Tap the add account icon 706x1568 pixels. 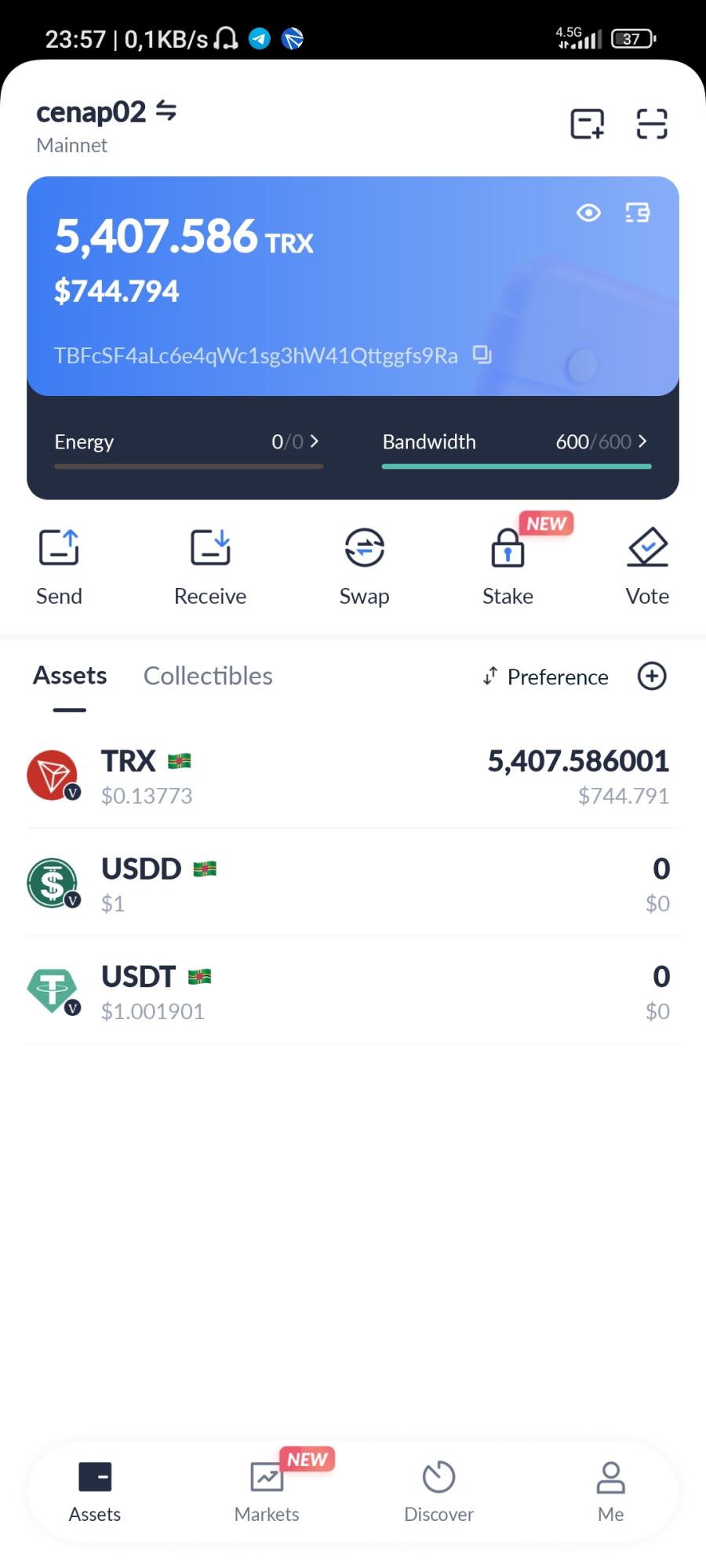pyautogui.click(x=586, y=123)
